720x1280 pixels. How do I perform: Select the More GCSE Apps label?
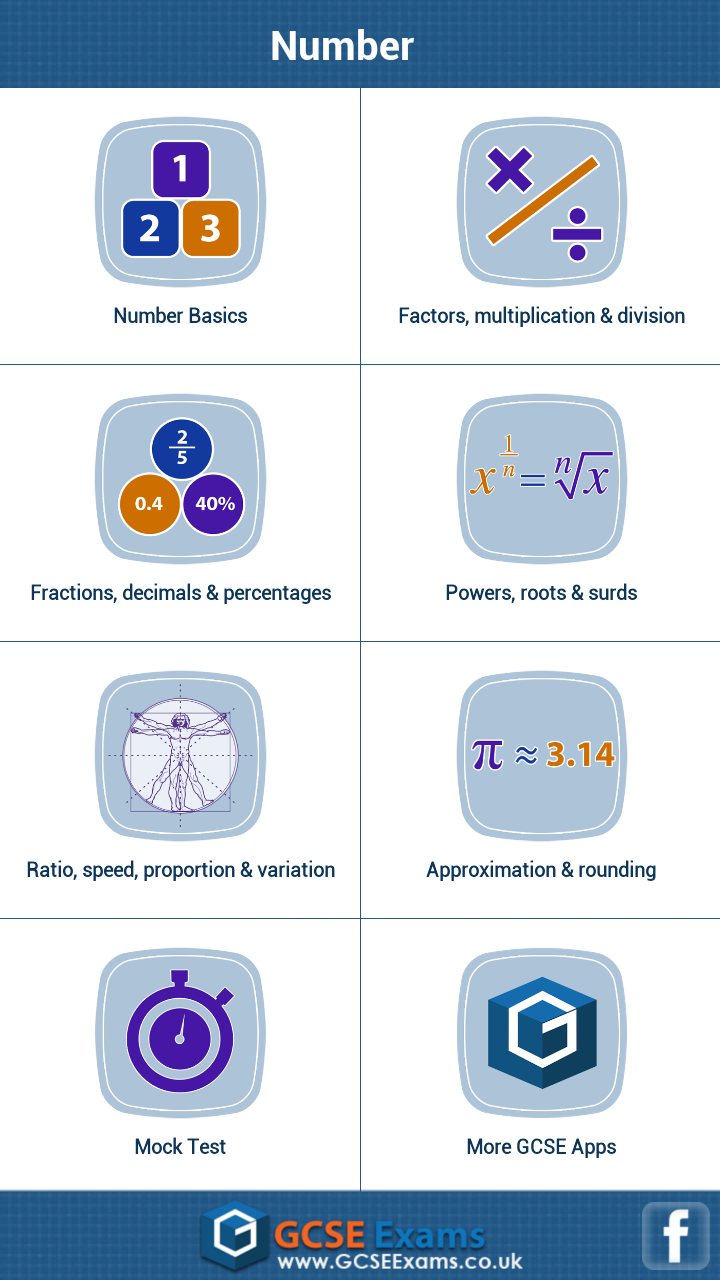coord(541,1146)
